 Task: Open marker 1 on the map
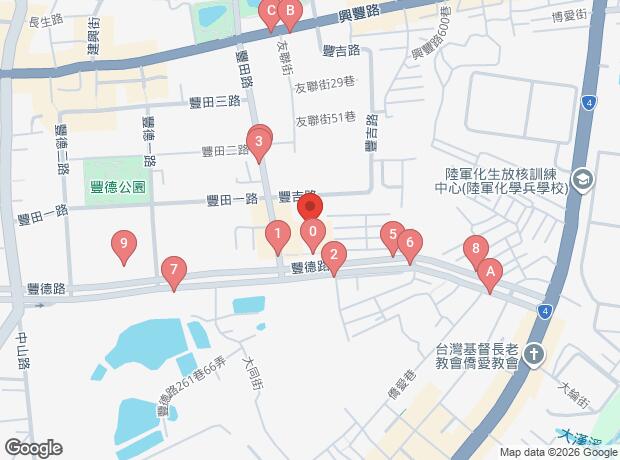277,236
